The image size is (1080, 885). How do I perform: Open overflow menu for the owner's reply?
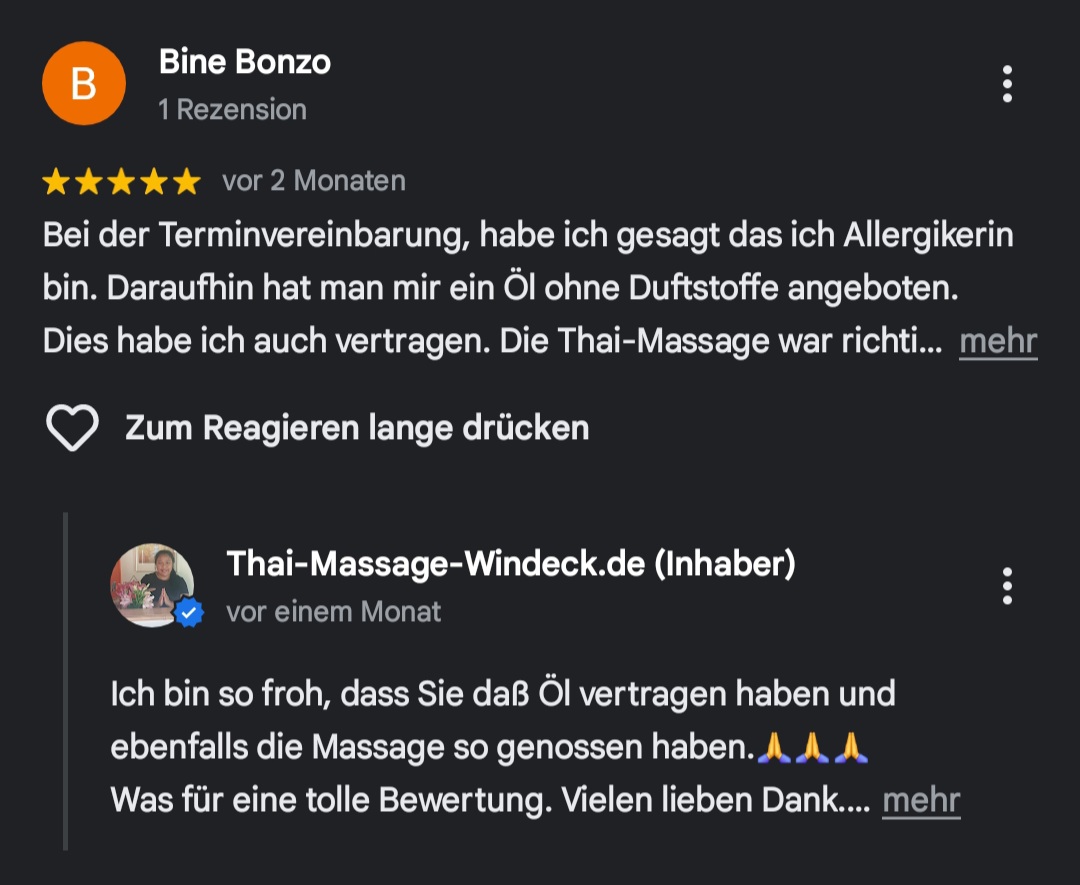[1006, 586]
